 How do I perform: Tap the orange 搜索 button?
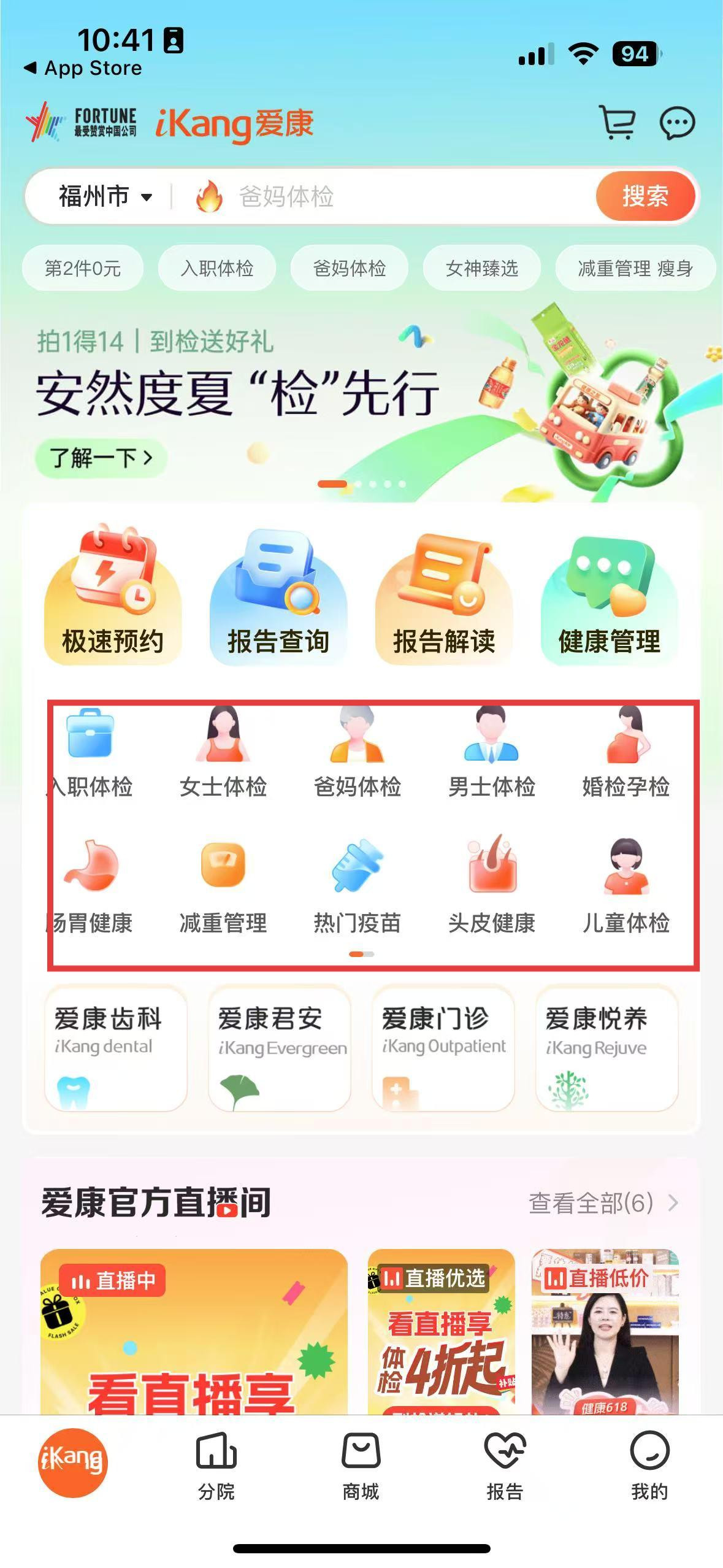(x=645, y=196)
